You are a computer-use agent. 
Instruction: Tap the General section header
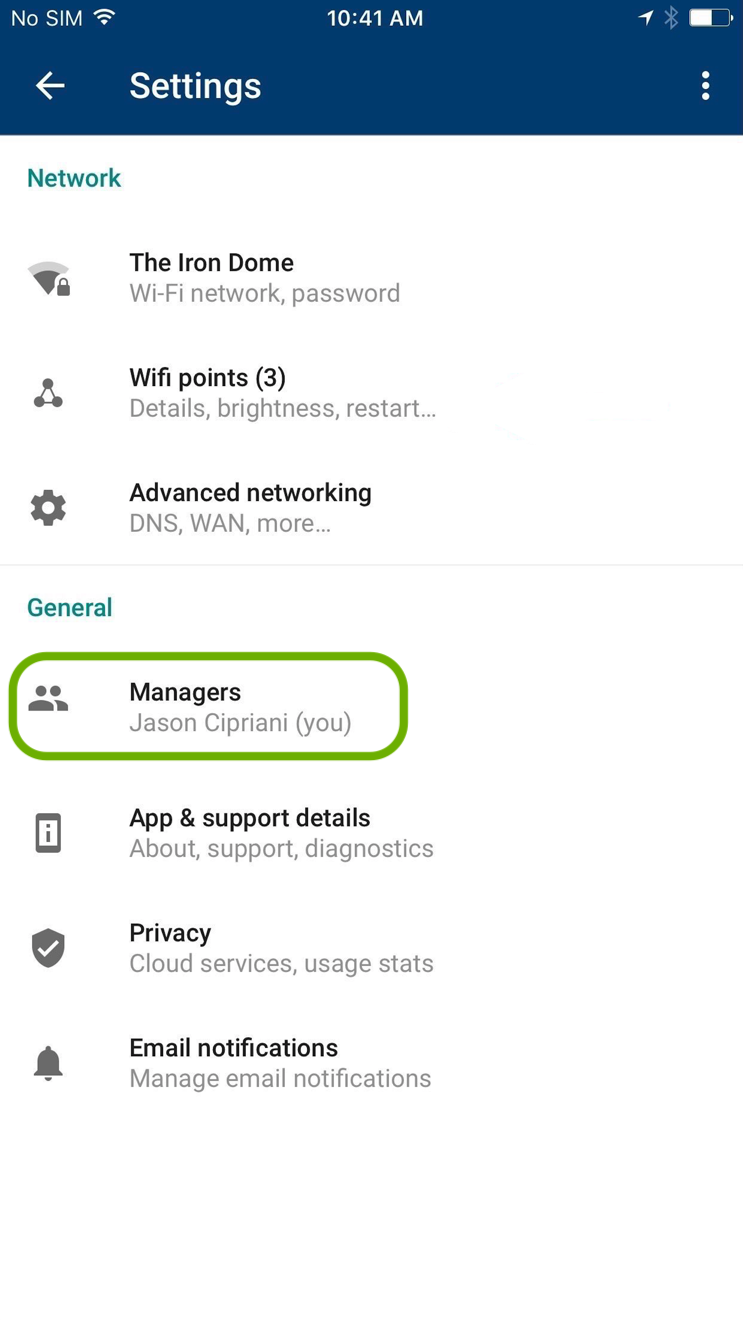pyautogui.click(x=69, y=607)
